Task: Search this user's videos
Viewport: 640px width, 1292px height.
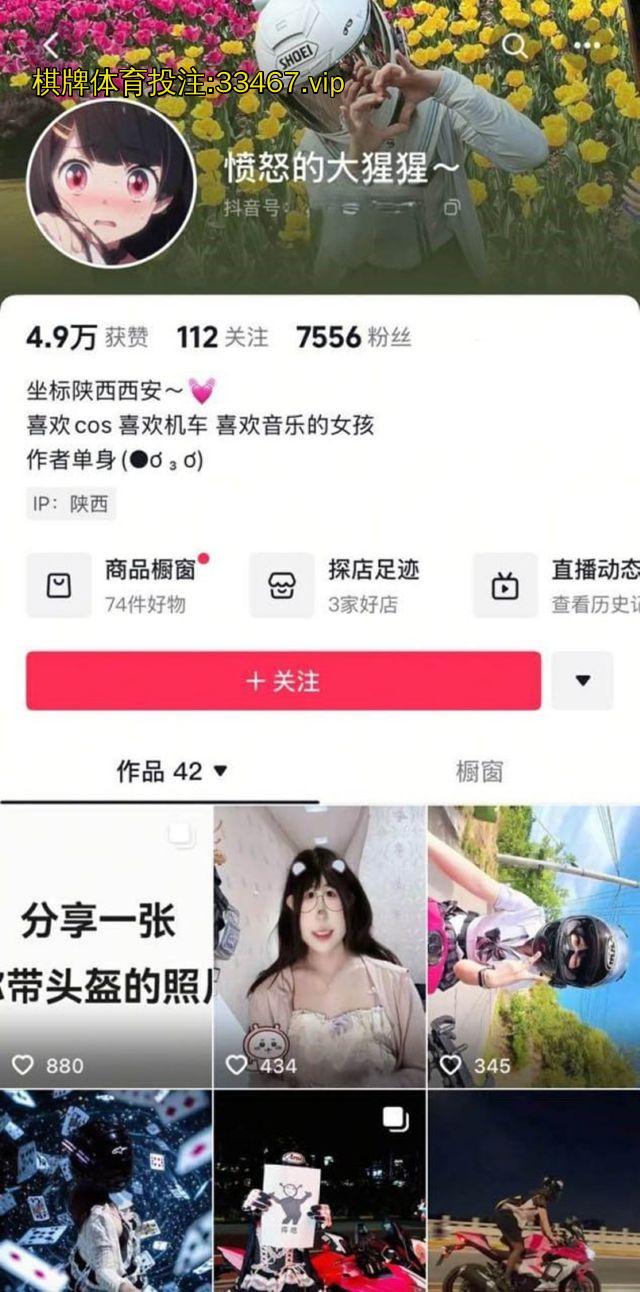Action: click(514, 46)
